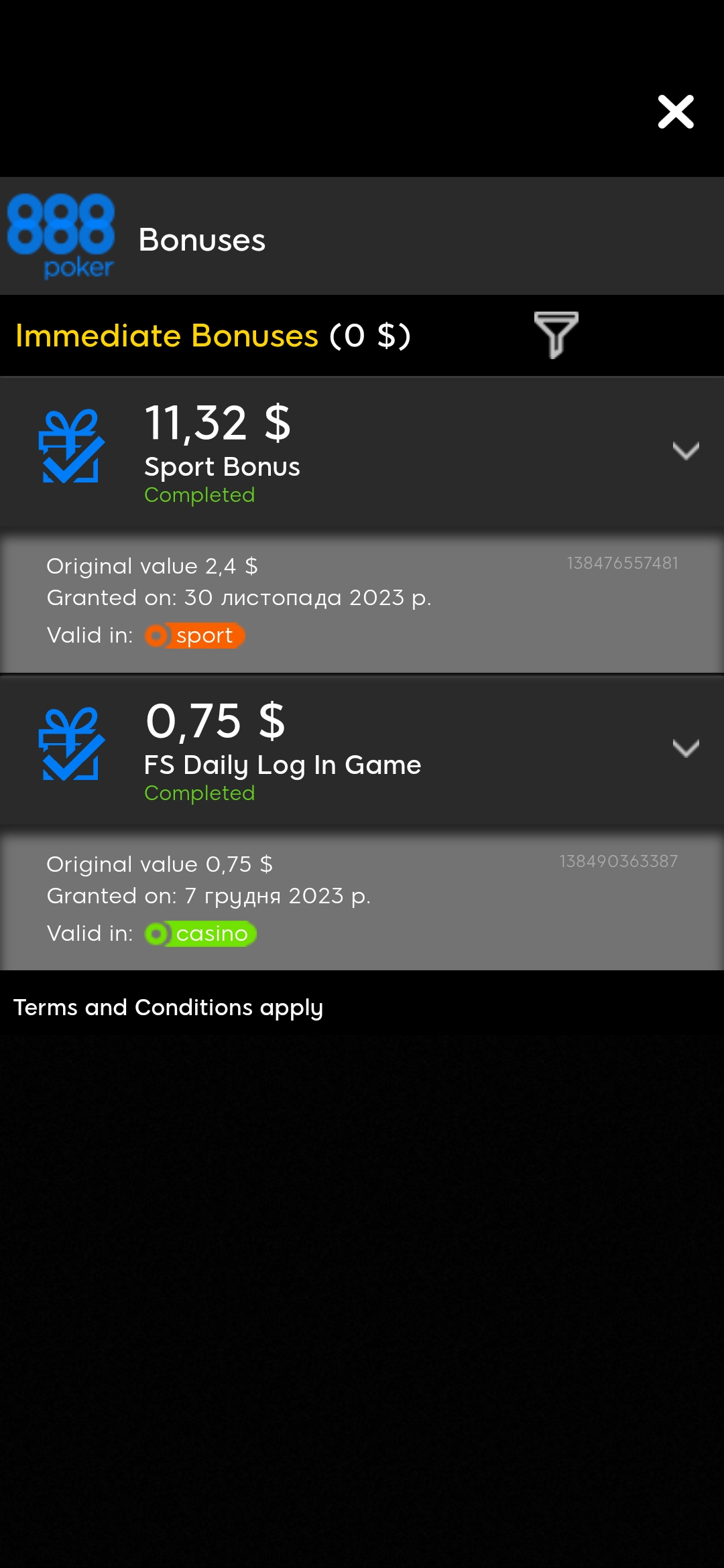Screen dimensions: 724x1568
Task: Collapse the FS Daily Log In Game chevron
Action: pyautogui.click(x=686, y=748)
